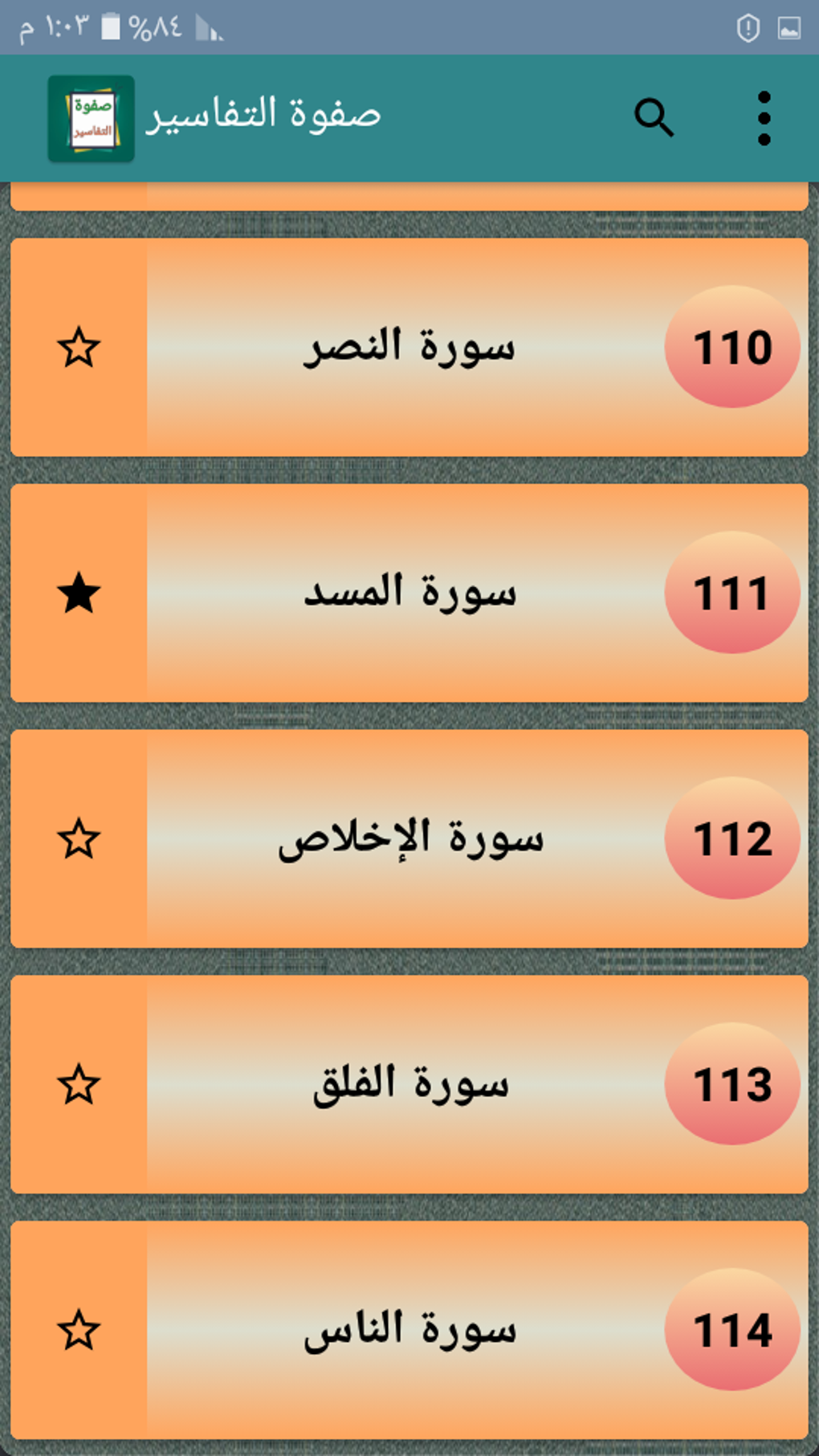Open سورة النصر number 110
Screen dimensions: 819x1456
click(x=409, y=347)
